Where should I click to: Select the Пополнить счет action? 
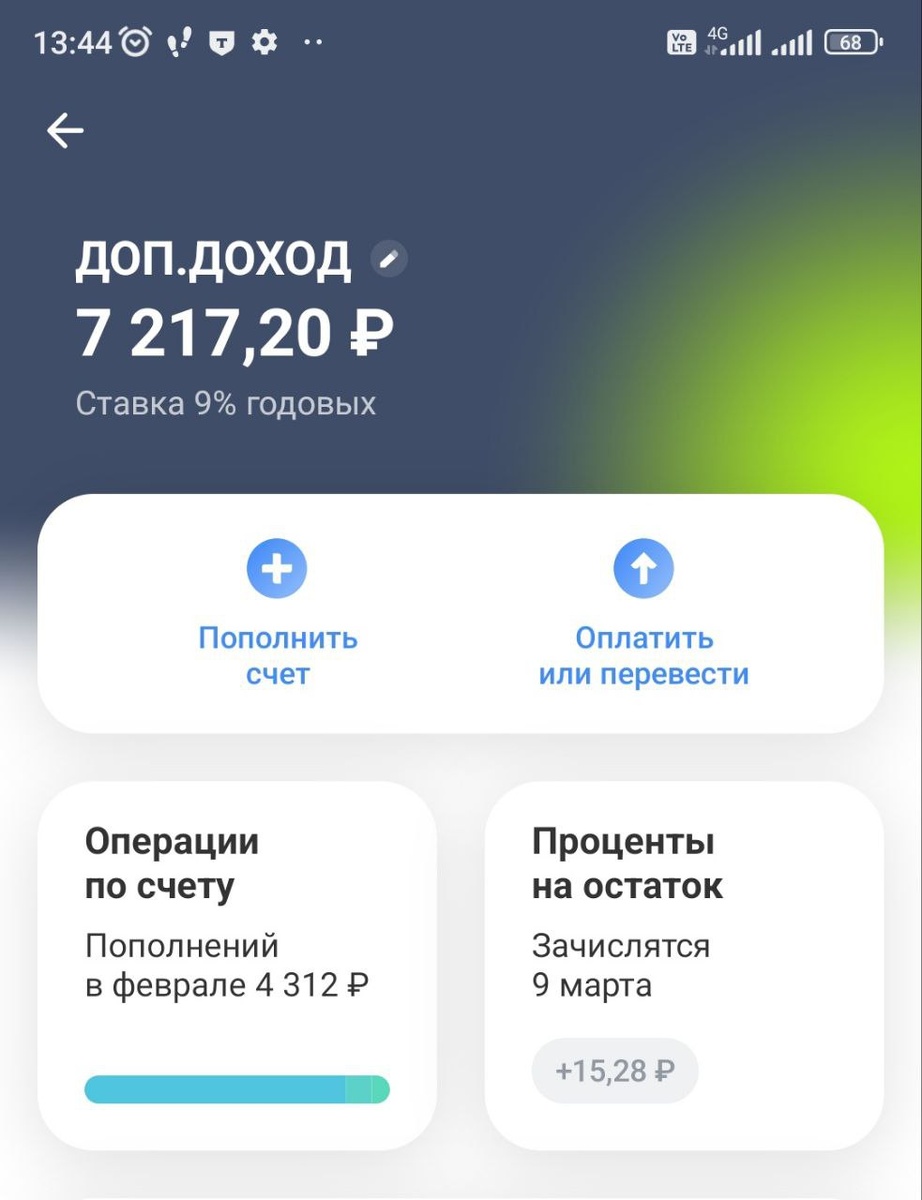[x=276, y=656]
